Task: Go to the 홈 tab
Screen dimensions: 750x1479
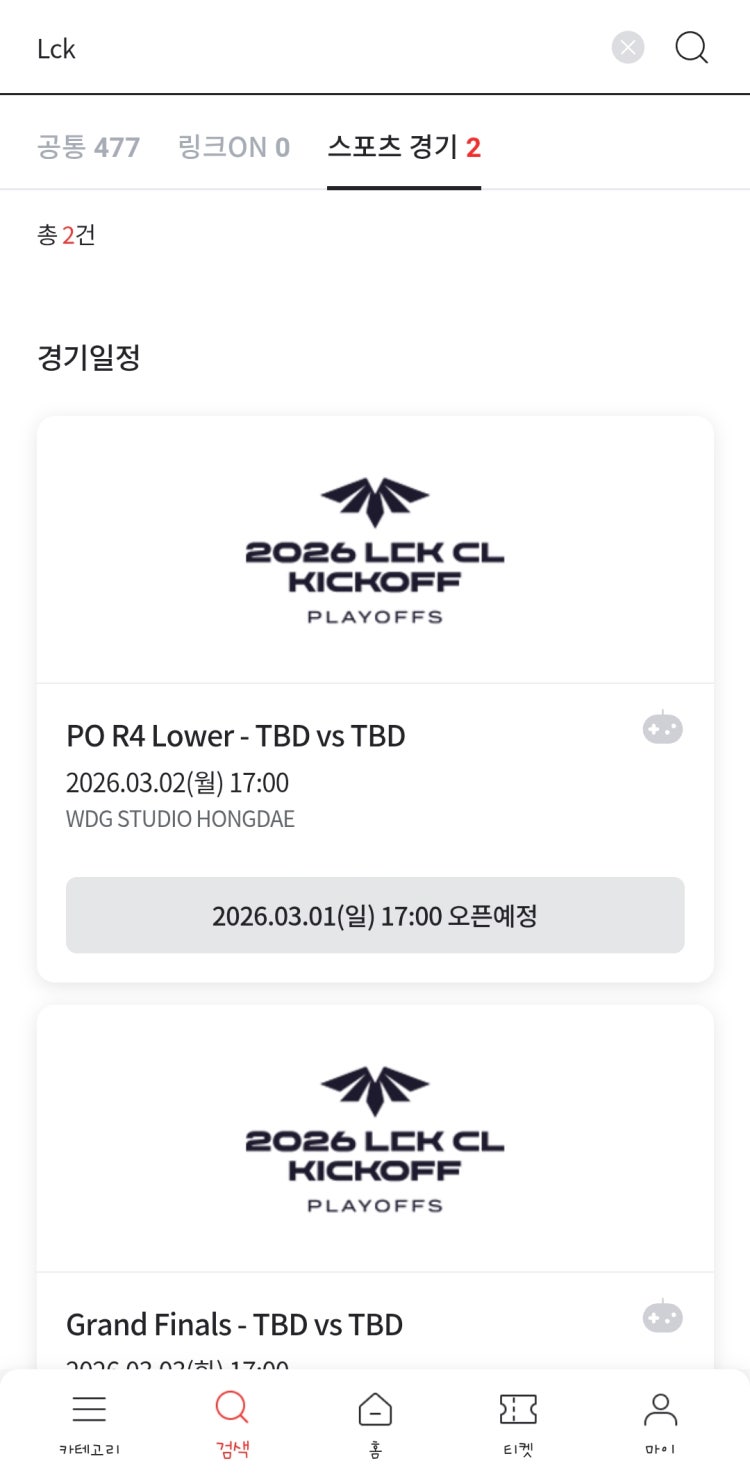Action: (x=375, y=1422)
